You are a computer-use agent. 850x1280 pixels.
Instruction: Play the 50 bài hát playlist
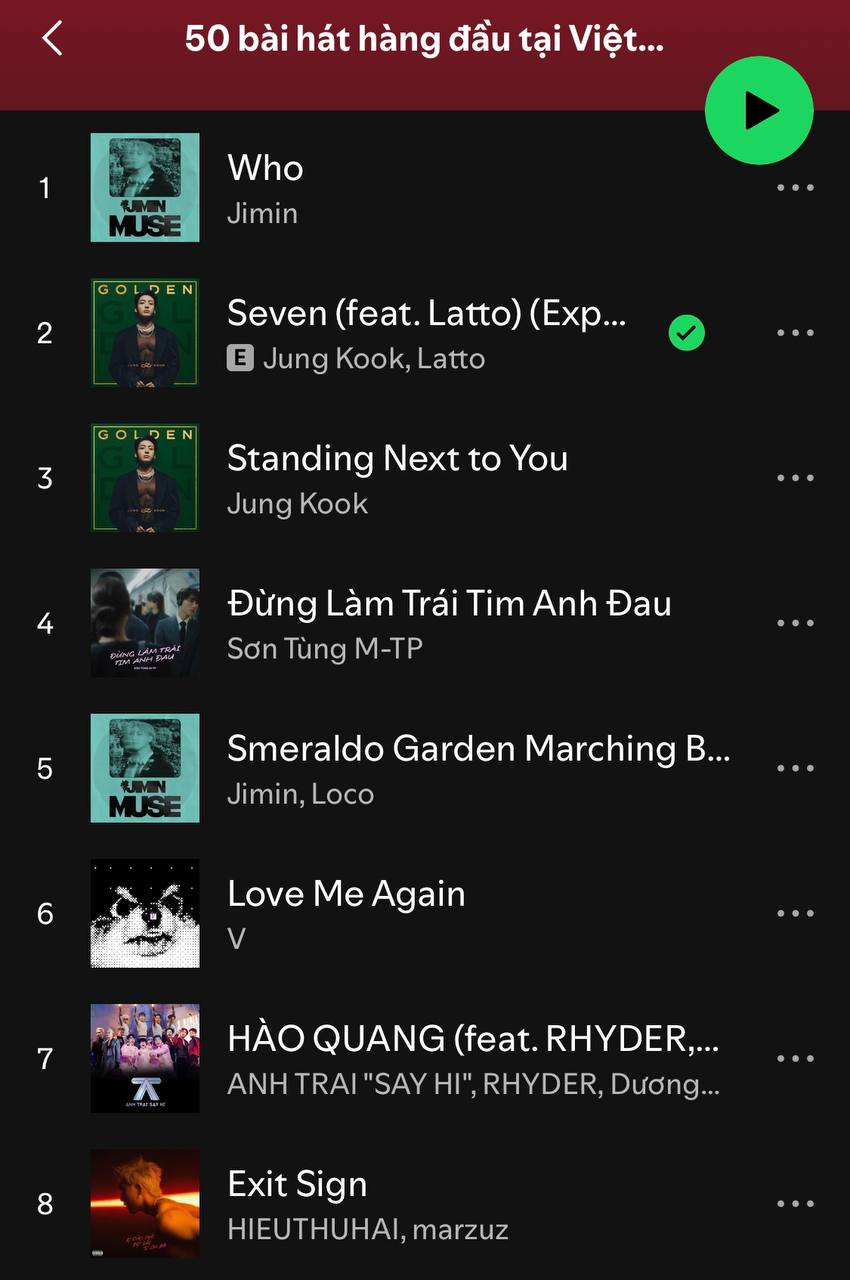pyautogui.click(x=759, y=110)
